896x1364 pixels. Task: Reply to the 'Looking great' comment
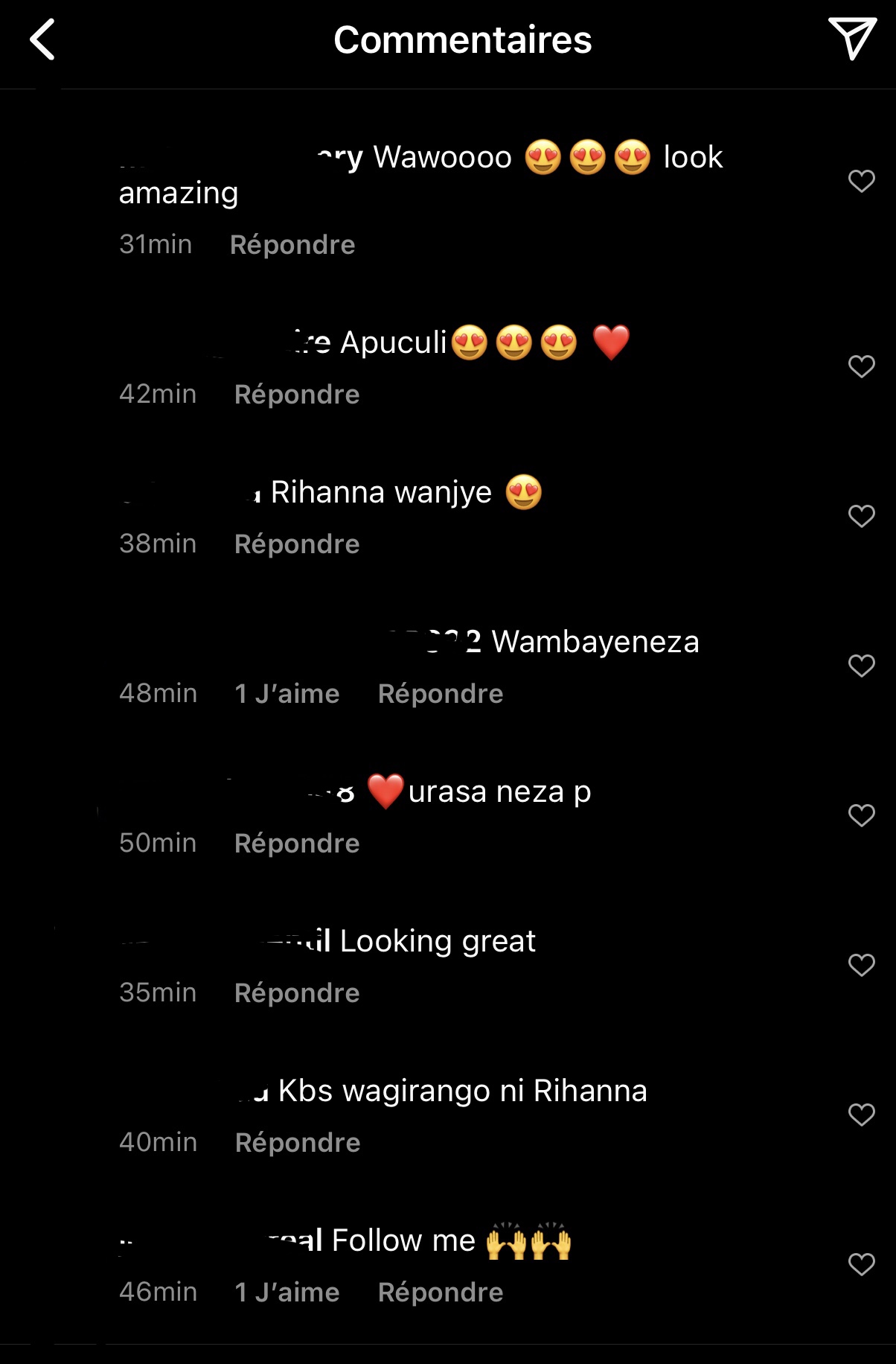(x=297, y=993)
